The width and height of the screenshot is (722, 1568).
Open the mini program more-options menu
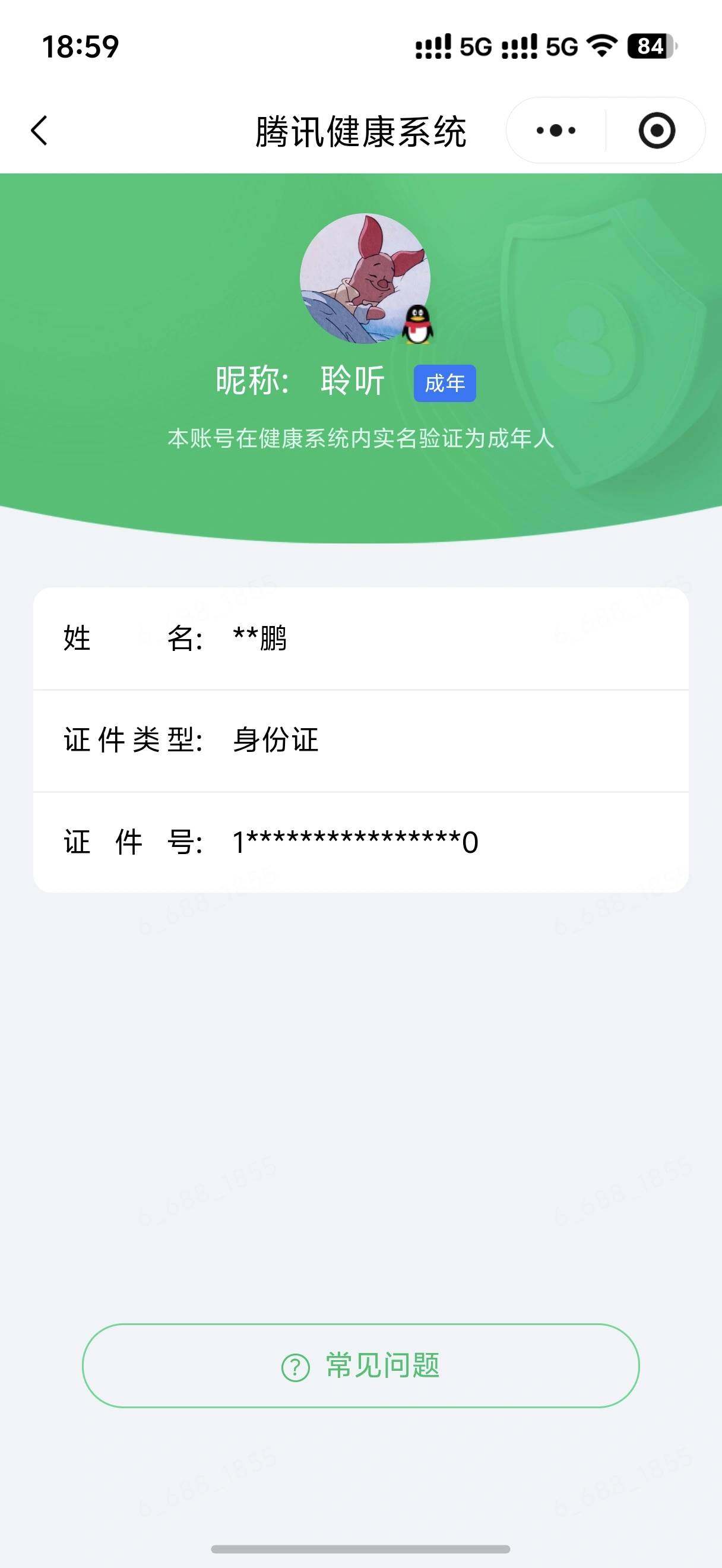[556, 130]
